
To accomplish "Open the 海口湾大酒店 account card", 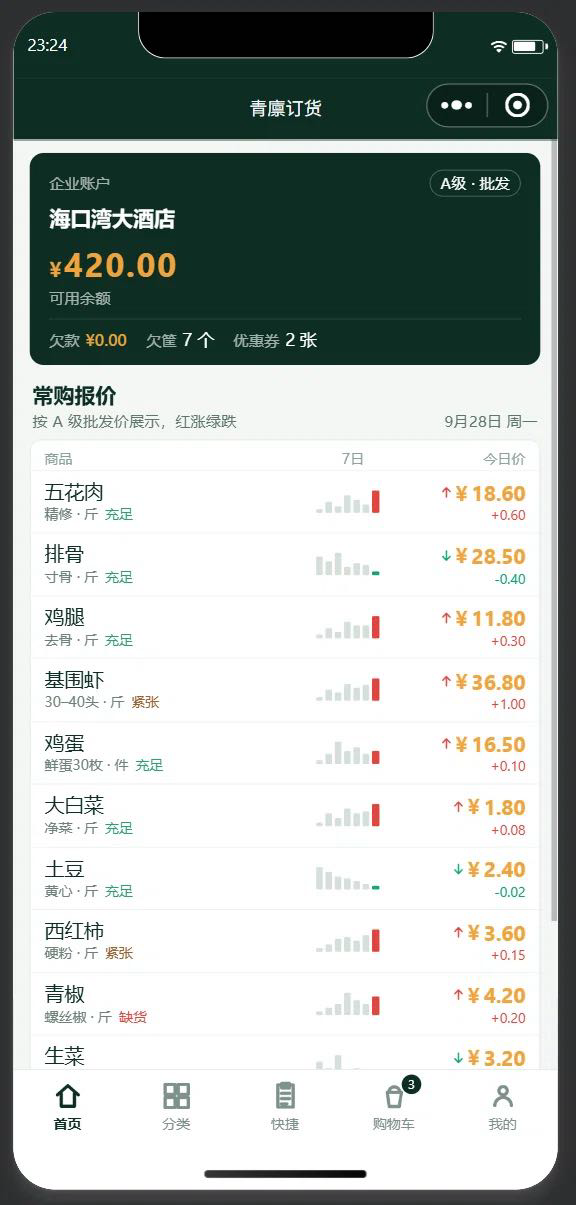I will [x=285, y=259].
